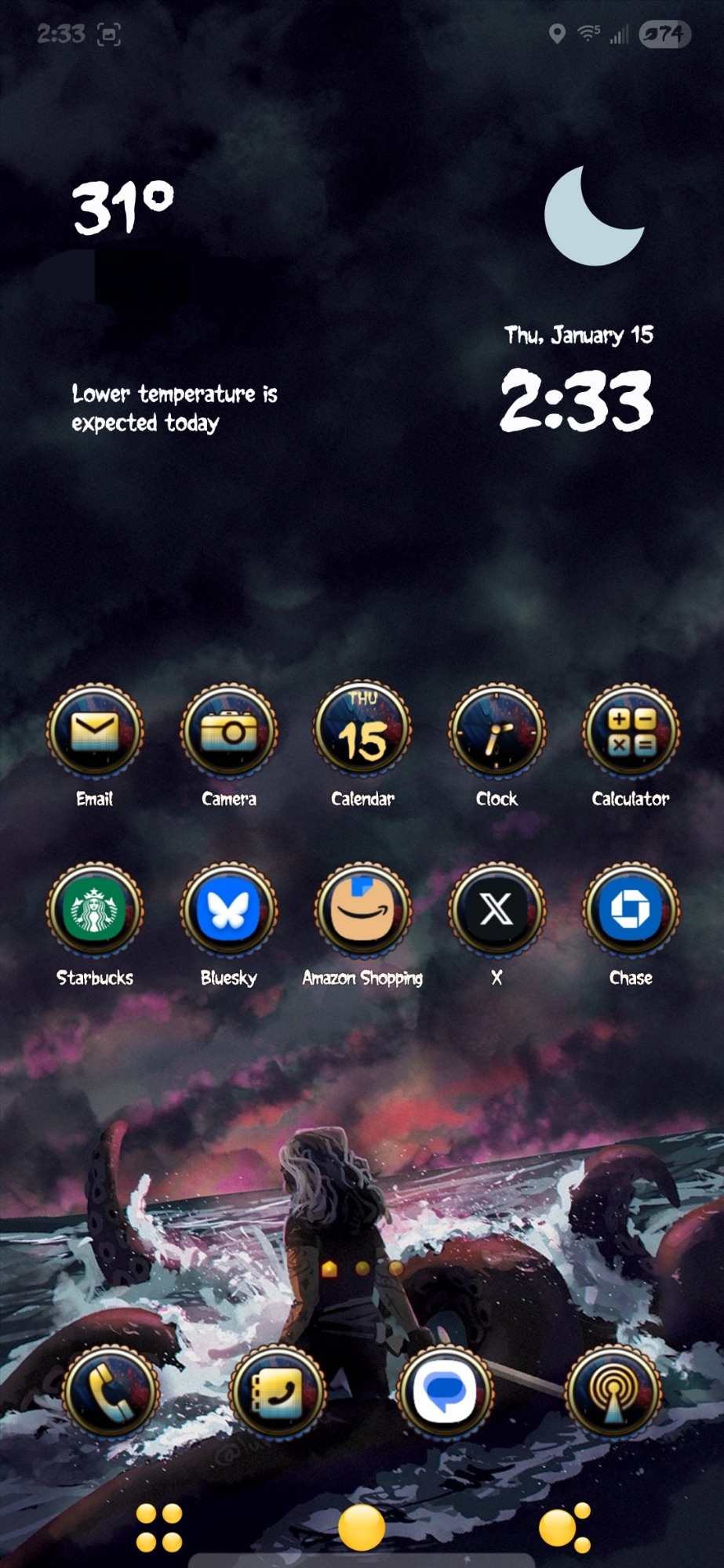Open the clock widget showing 2:33
724x1568 pixels.
[x=577, y=400]
